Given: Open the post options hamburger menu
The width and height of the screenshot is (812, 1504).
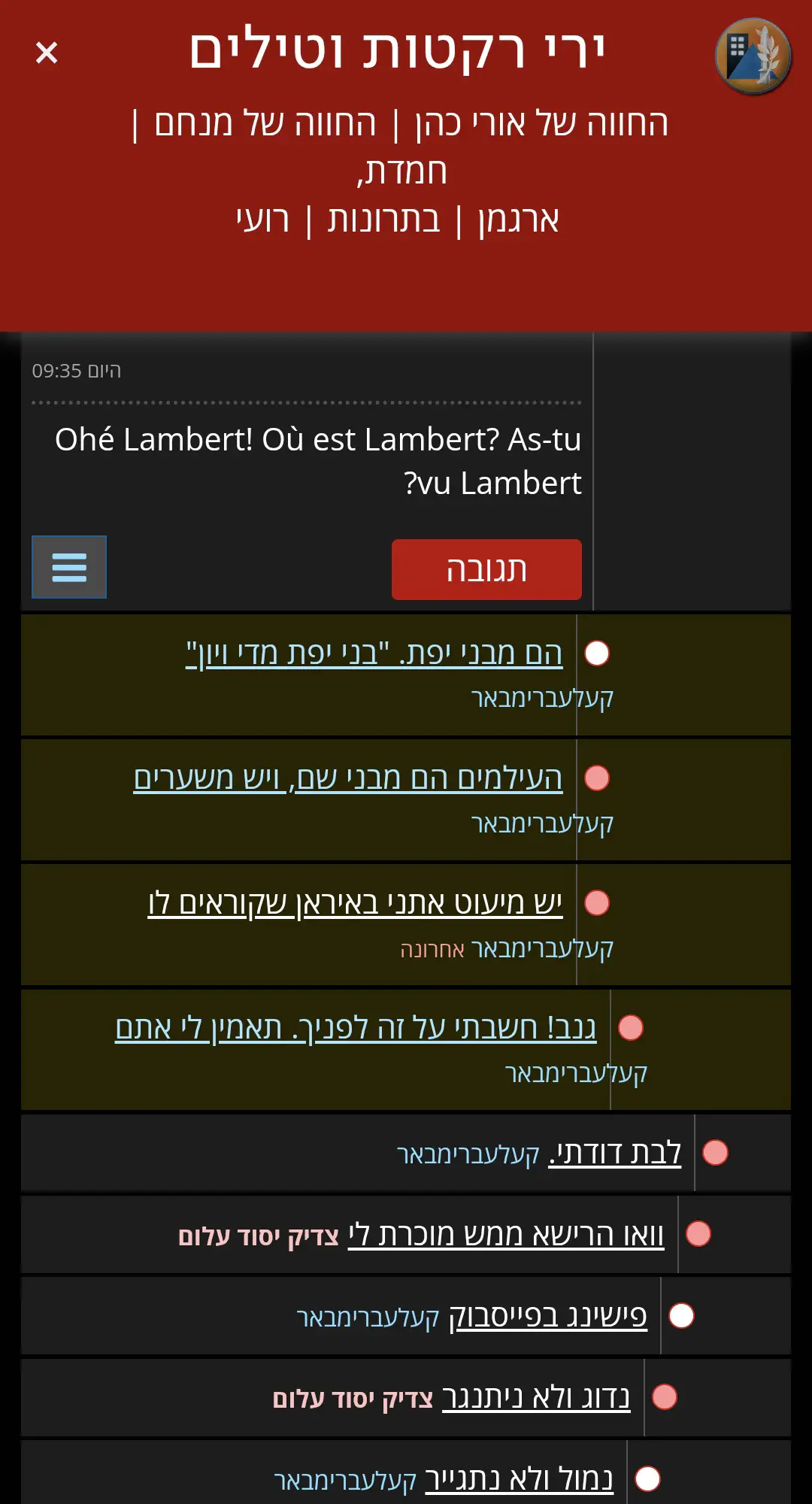Looking at the screenshot, I should [x=69, y=567].
